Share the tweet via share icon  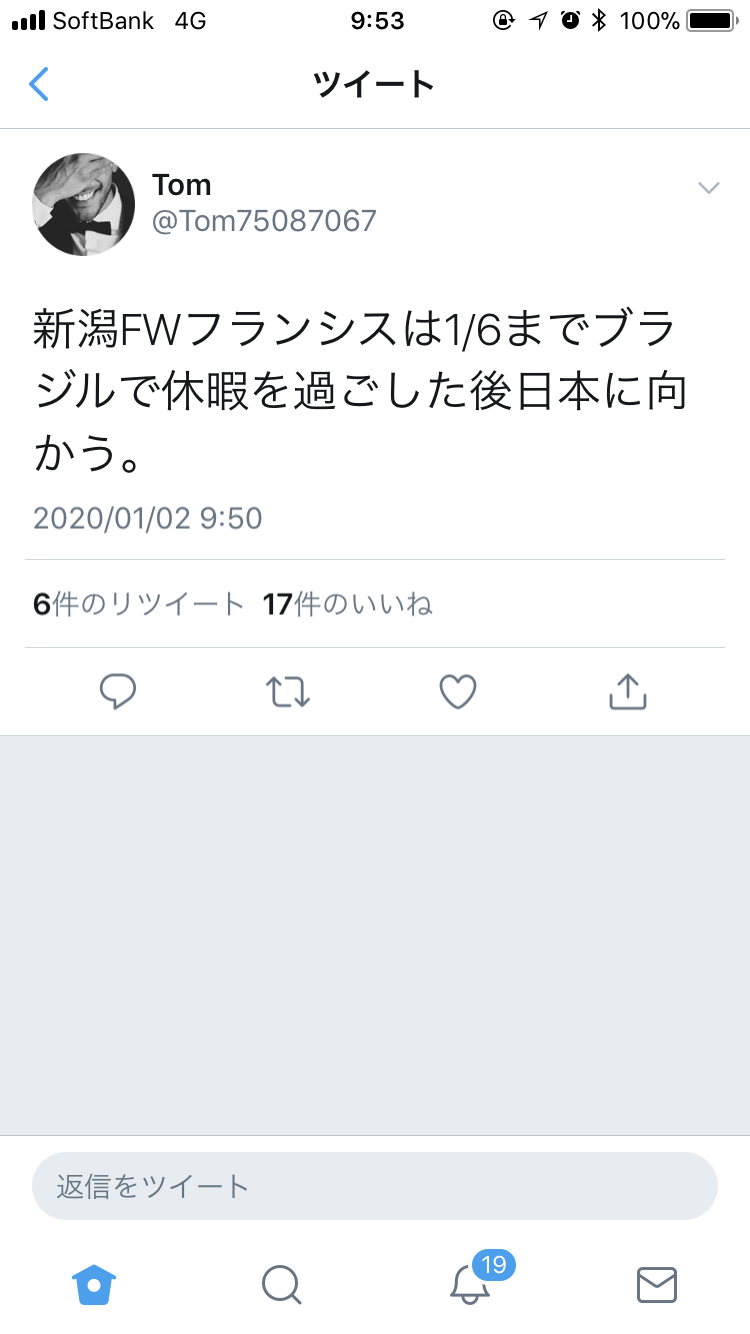pyautogui.click(x=628, y=692)
